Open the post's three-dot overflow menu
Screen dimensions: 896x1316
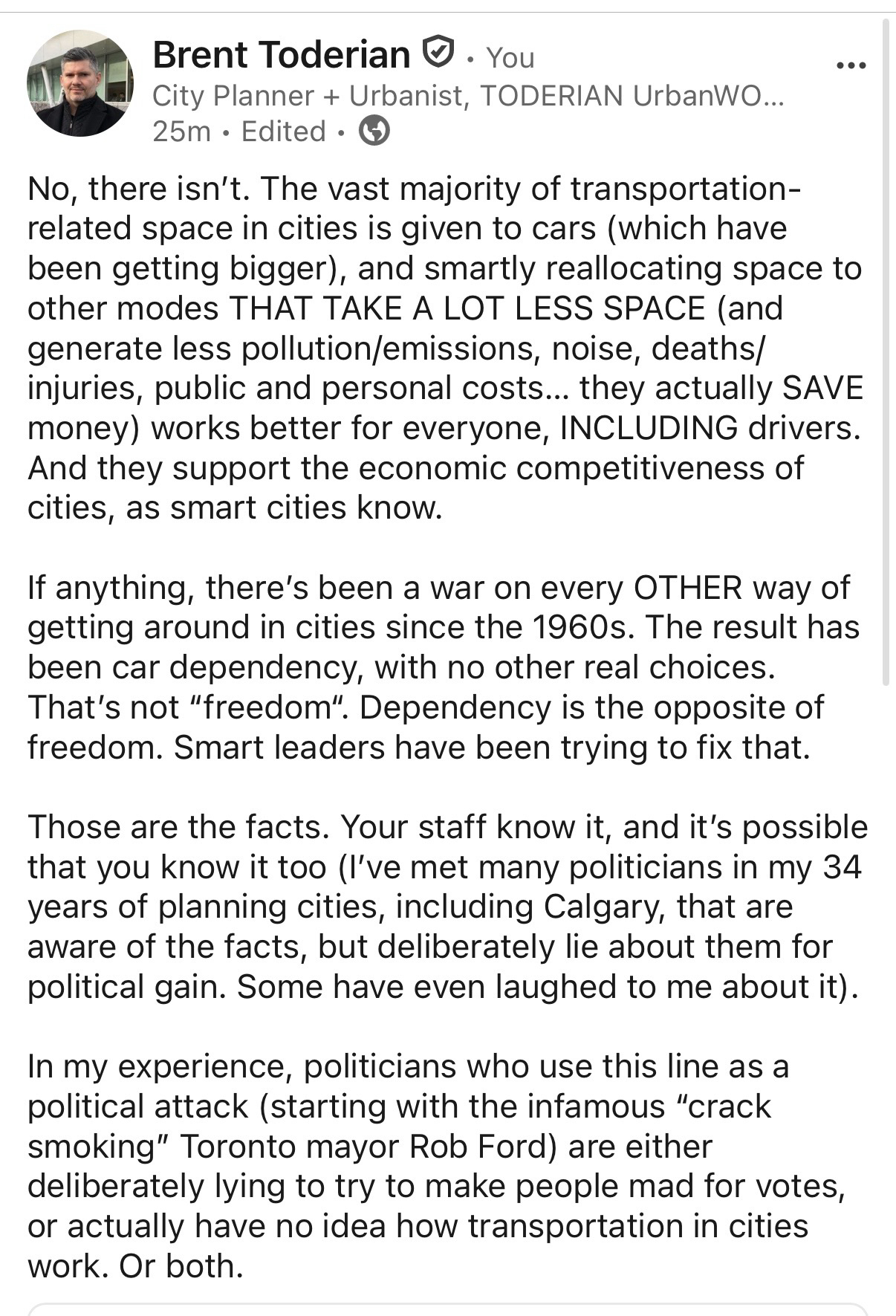click(x=851, y=66)
